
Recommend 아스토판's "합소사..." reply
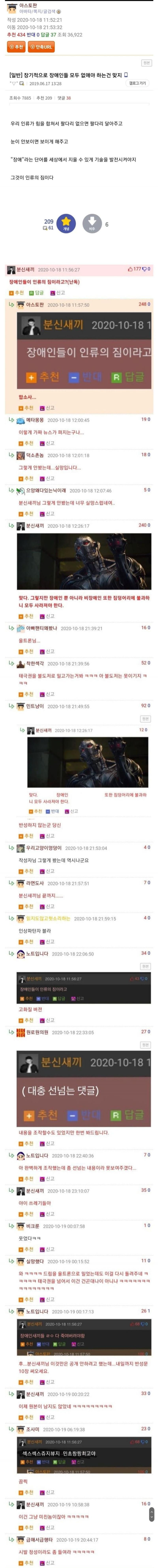[26, 408]
